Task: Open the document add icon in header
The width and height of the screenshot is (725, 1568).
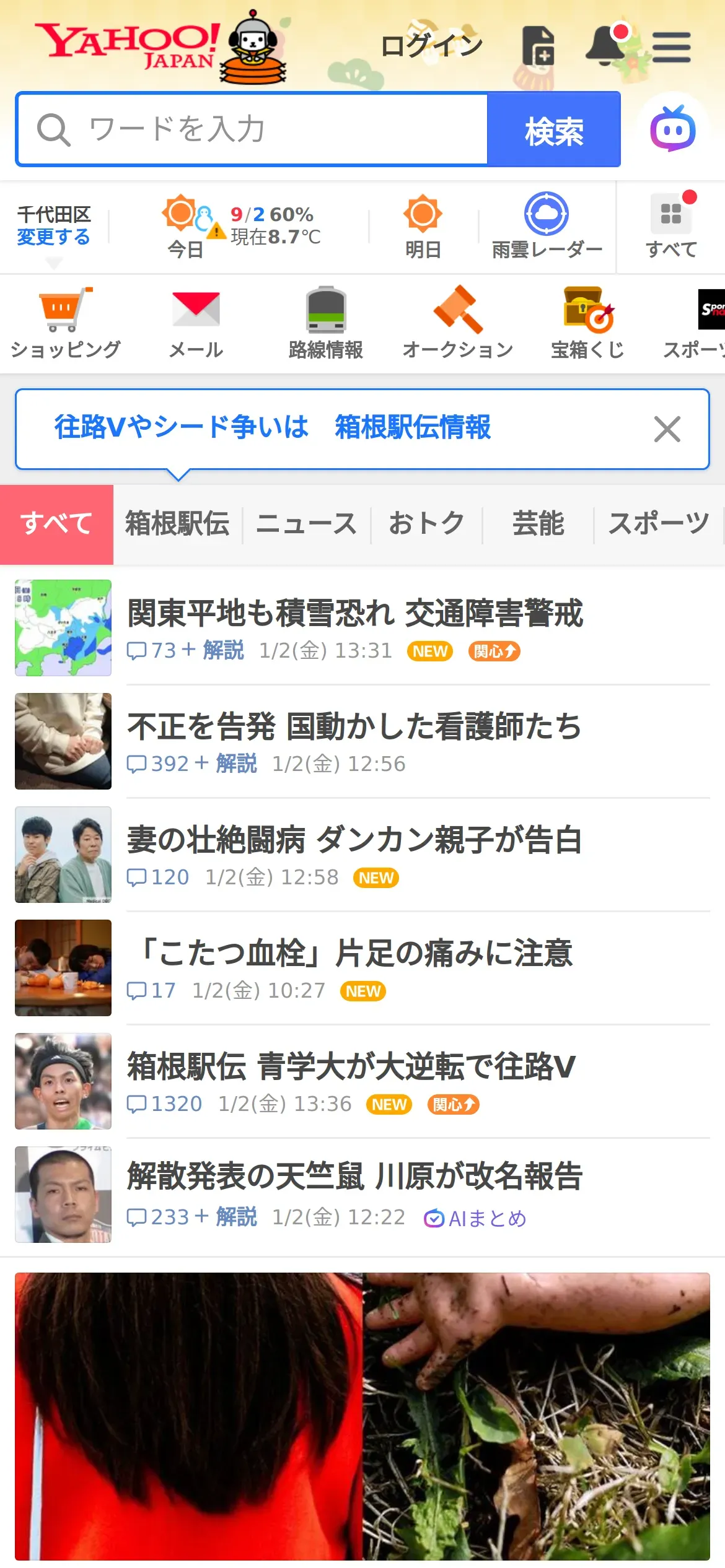Action: coord(538,46)
